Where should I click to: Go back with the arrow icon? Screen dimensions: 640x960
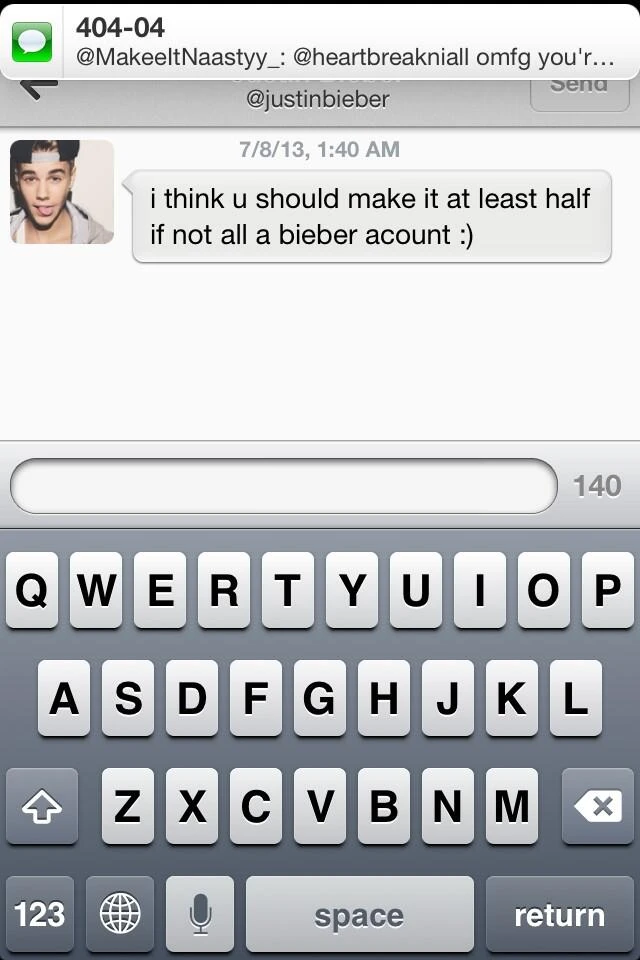(38, 90)
